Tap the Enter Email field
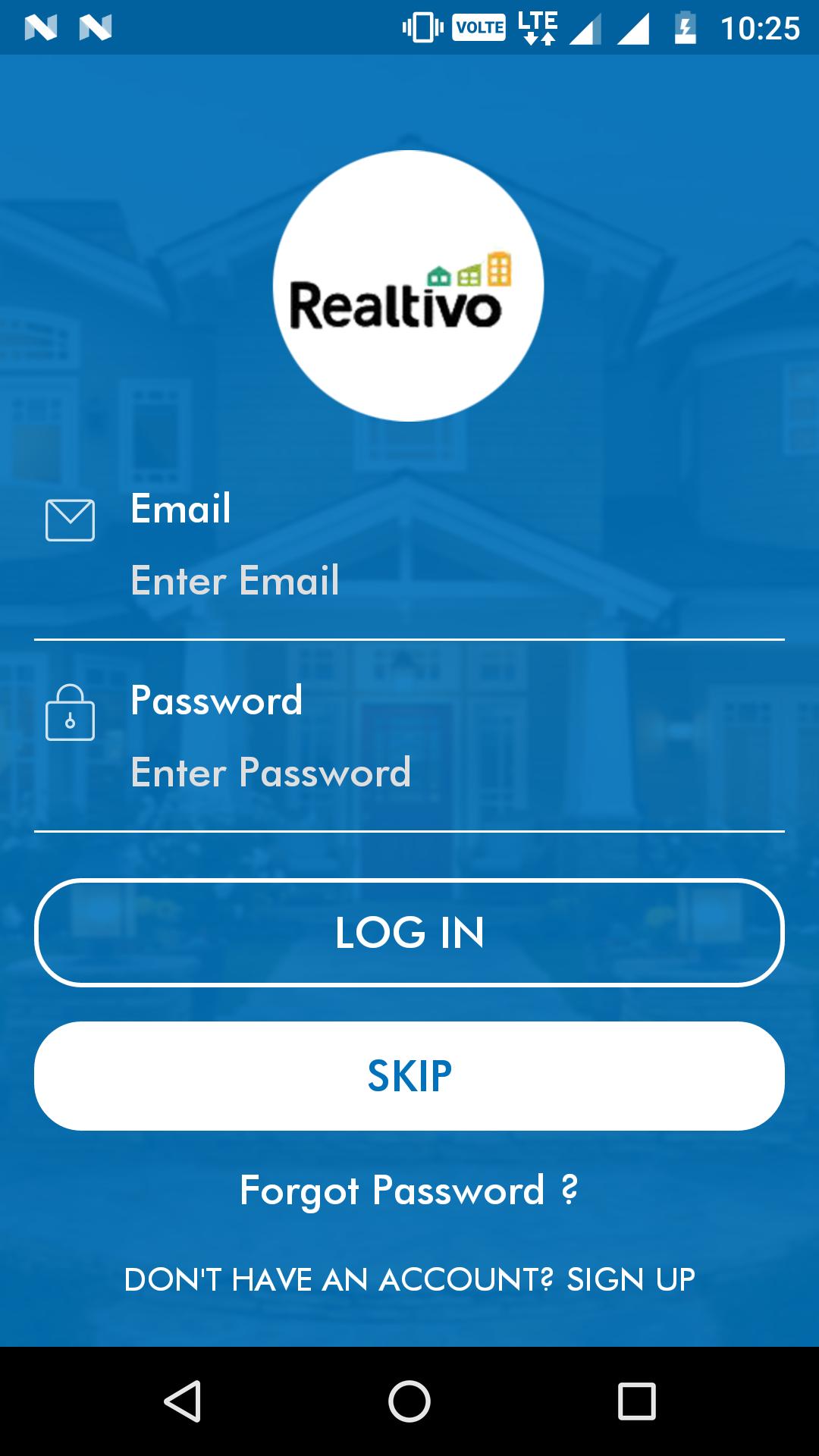Image resolution: width=819 pixels, height=1456 pixels. coord(455,582)
